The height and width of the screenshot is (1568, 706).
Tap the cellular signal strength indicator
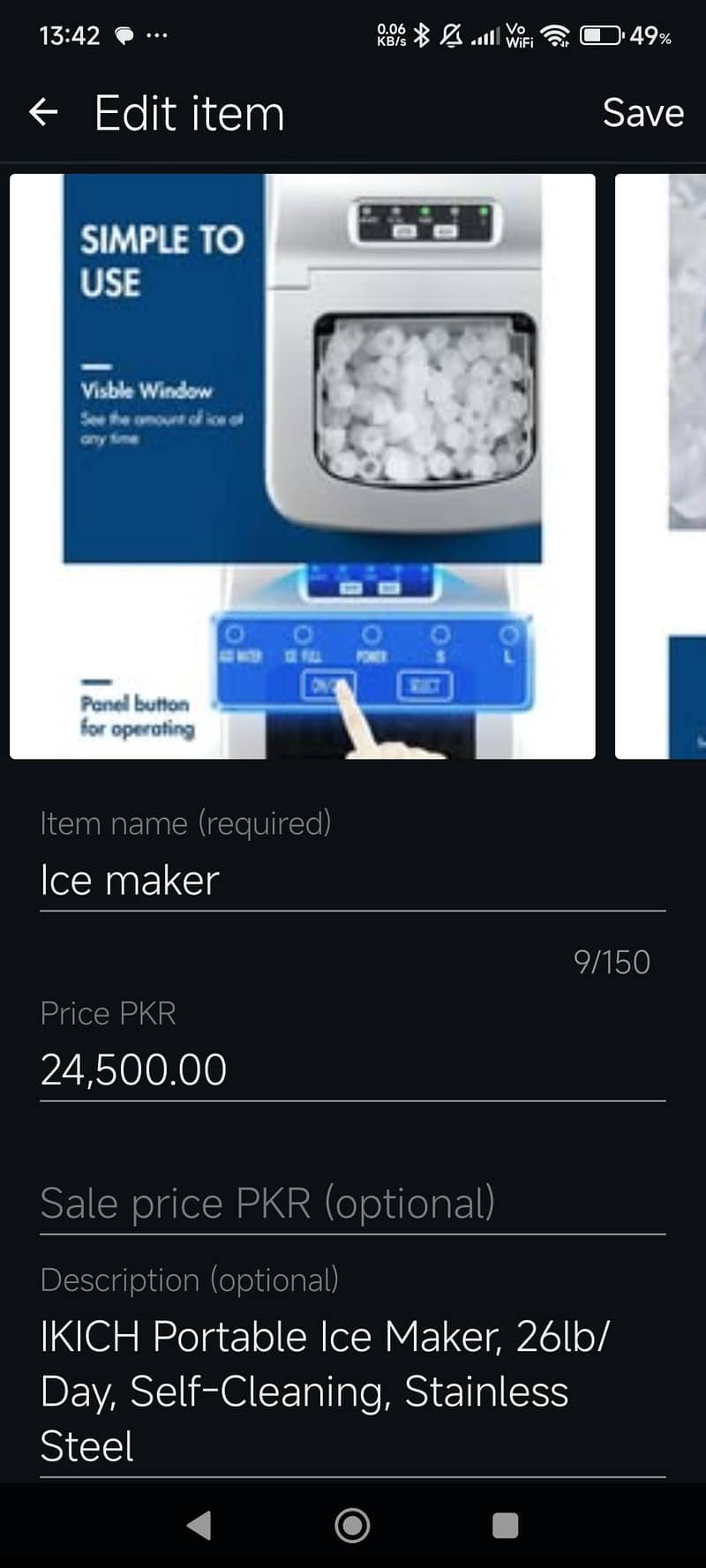(x=484, y=35)
